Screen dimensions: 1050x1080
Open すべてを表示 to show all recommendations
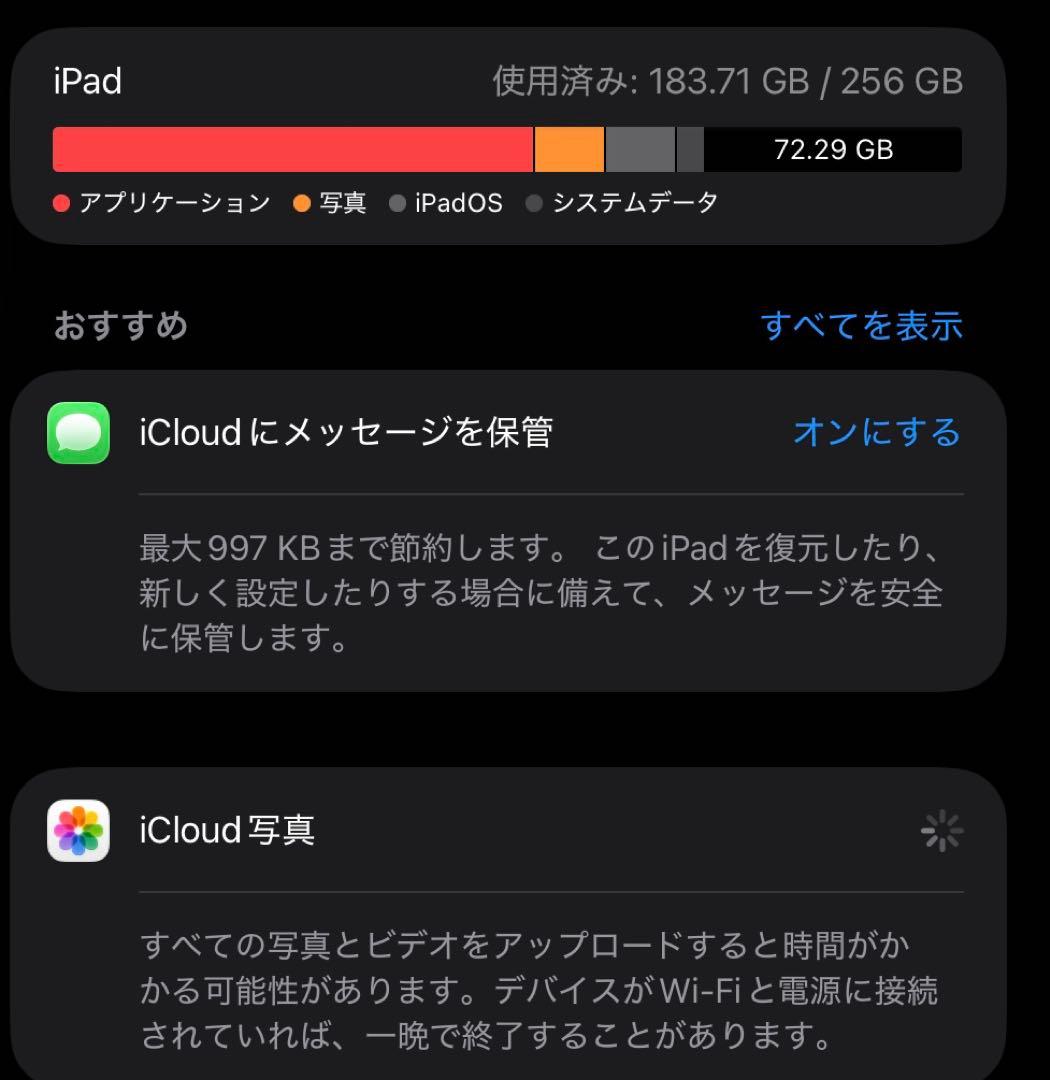(863, 324)
